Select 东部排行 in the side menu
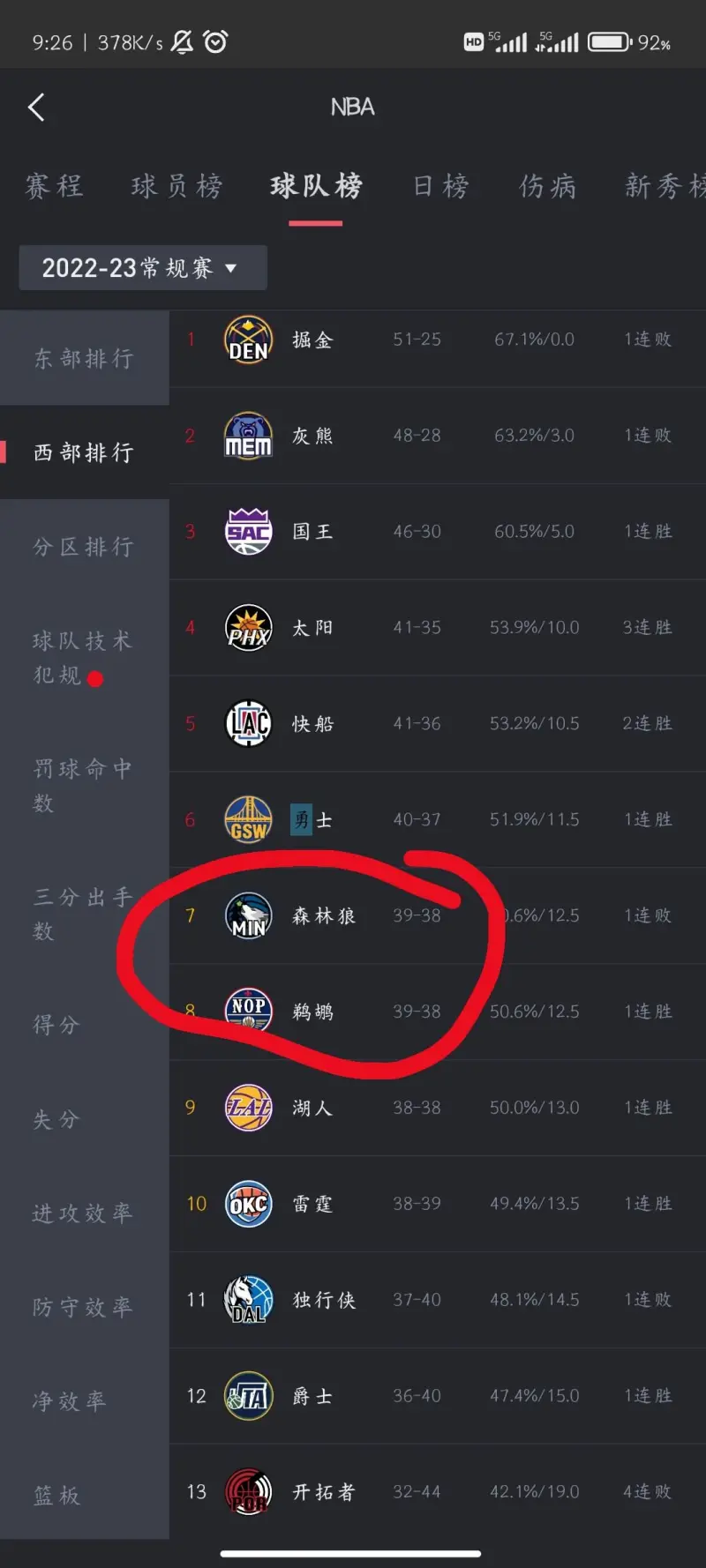706x1568 pixels. point(84,358)
